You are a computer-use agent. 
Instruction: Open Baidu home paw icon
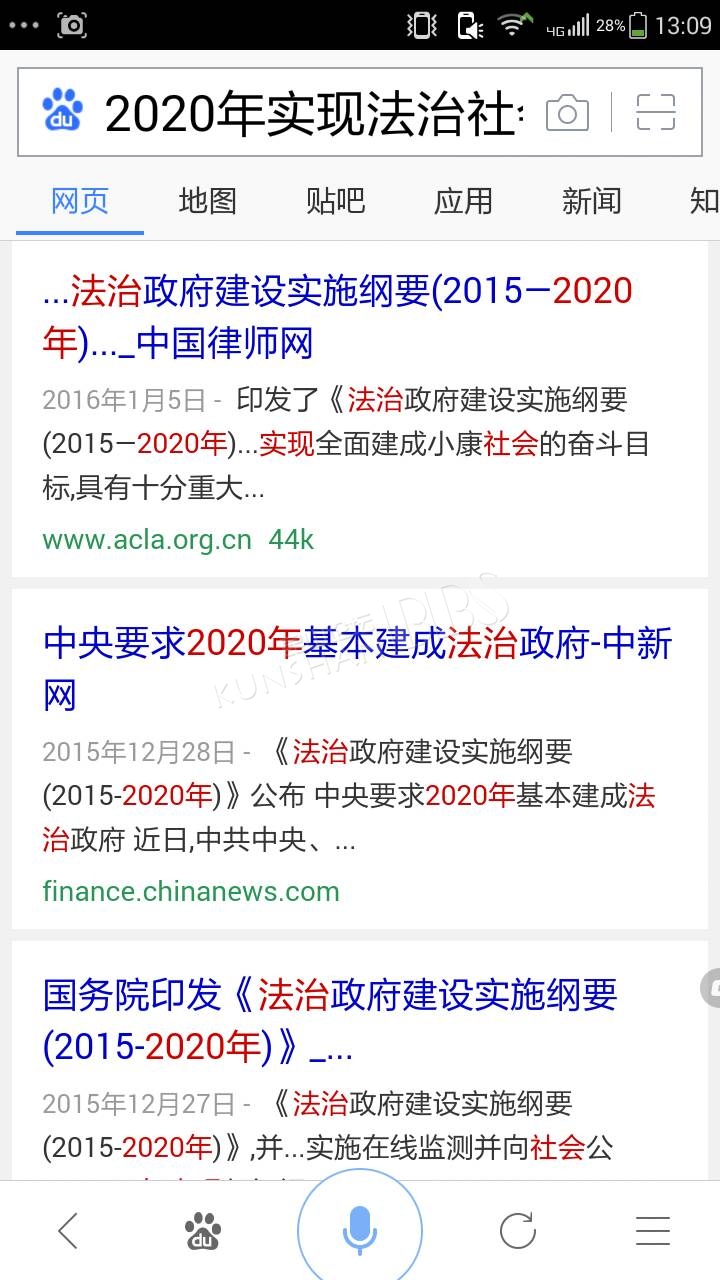click(x=203, y=1231)
